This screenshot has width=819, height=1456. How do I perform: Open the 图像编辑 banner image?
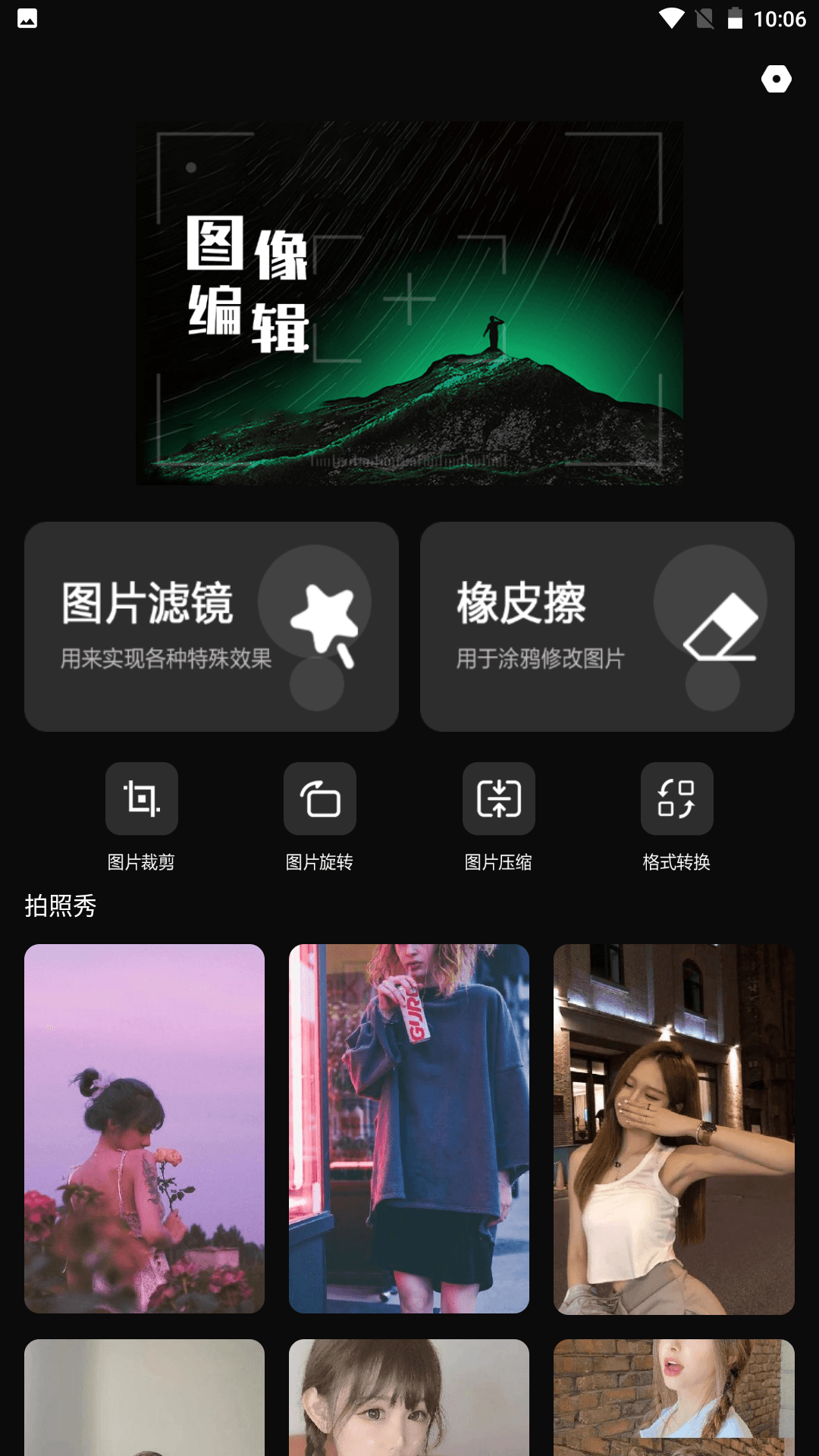(409, 303)
